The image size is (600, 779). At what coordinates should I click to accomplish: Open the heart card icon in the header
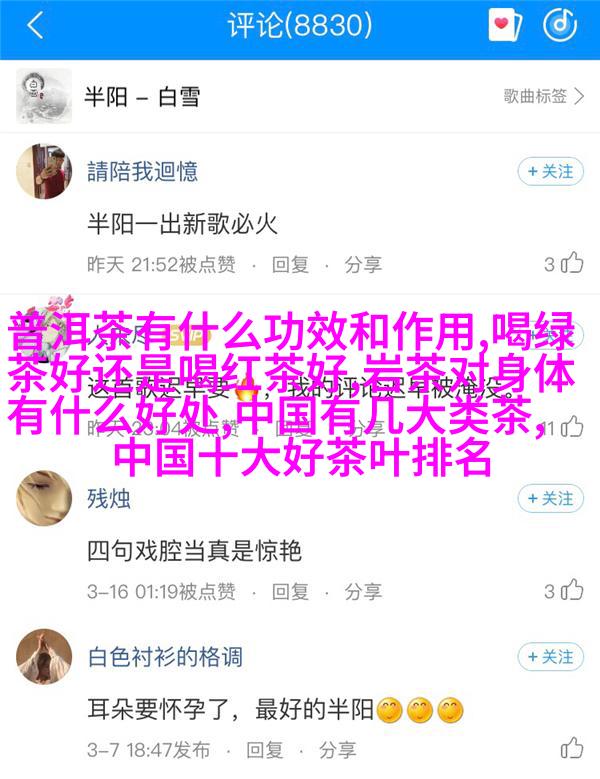505,26
